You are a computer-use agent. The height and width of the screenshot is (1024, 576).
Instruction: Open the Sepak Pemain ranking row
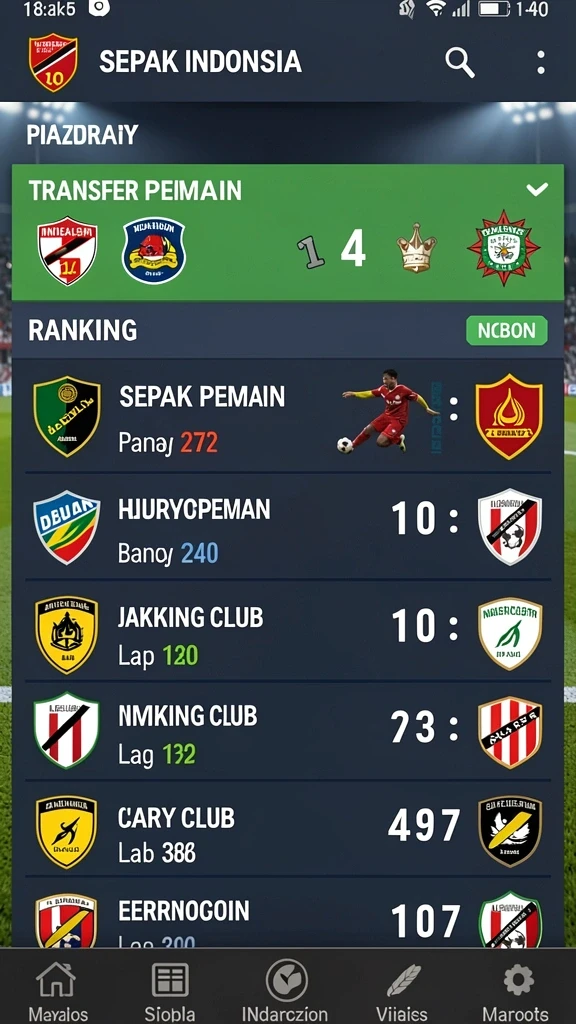coord(288,417)
